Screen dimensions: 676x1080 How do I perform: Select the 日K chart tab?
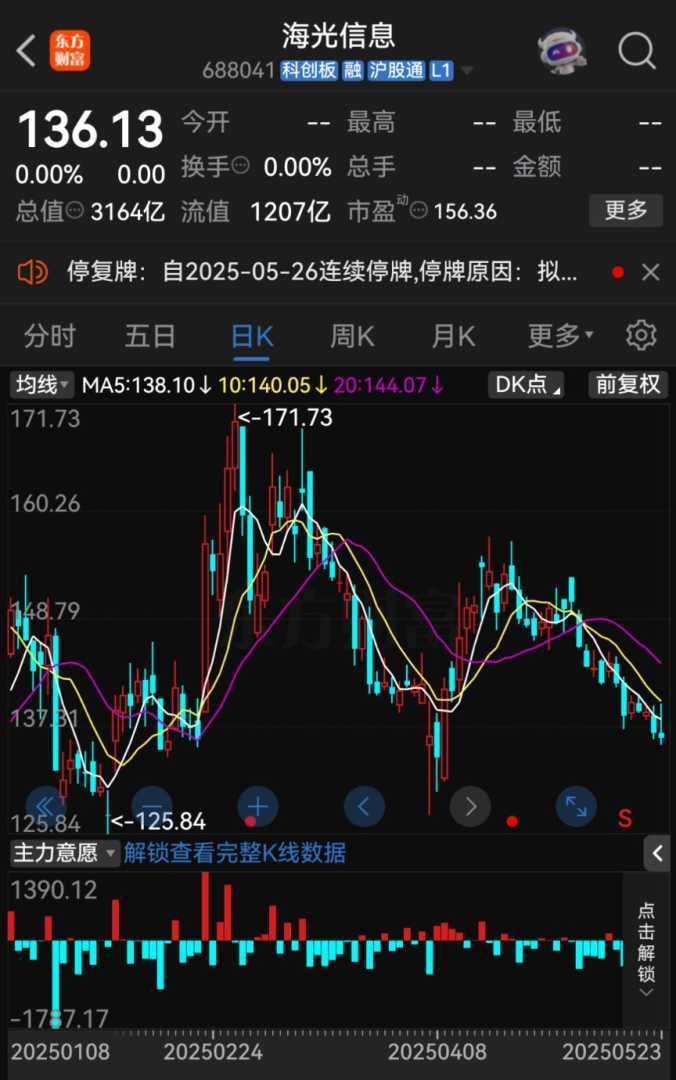pyautogui.click(x=251, y=336)
